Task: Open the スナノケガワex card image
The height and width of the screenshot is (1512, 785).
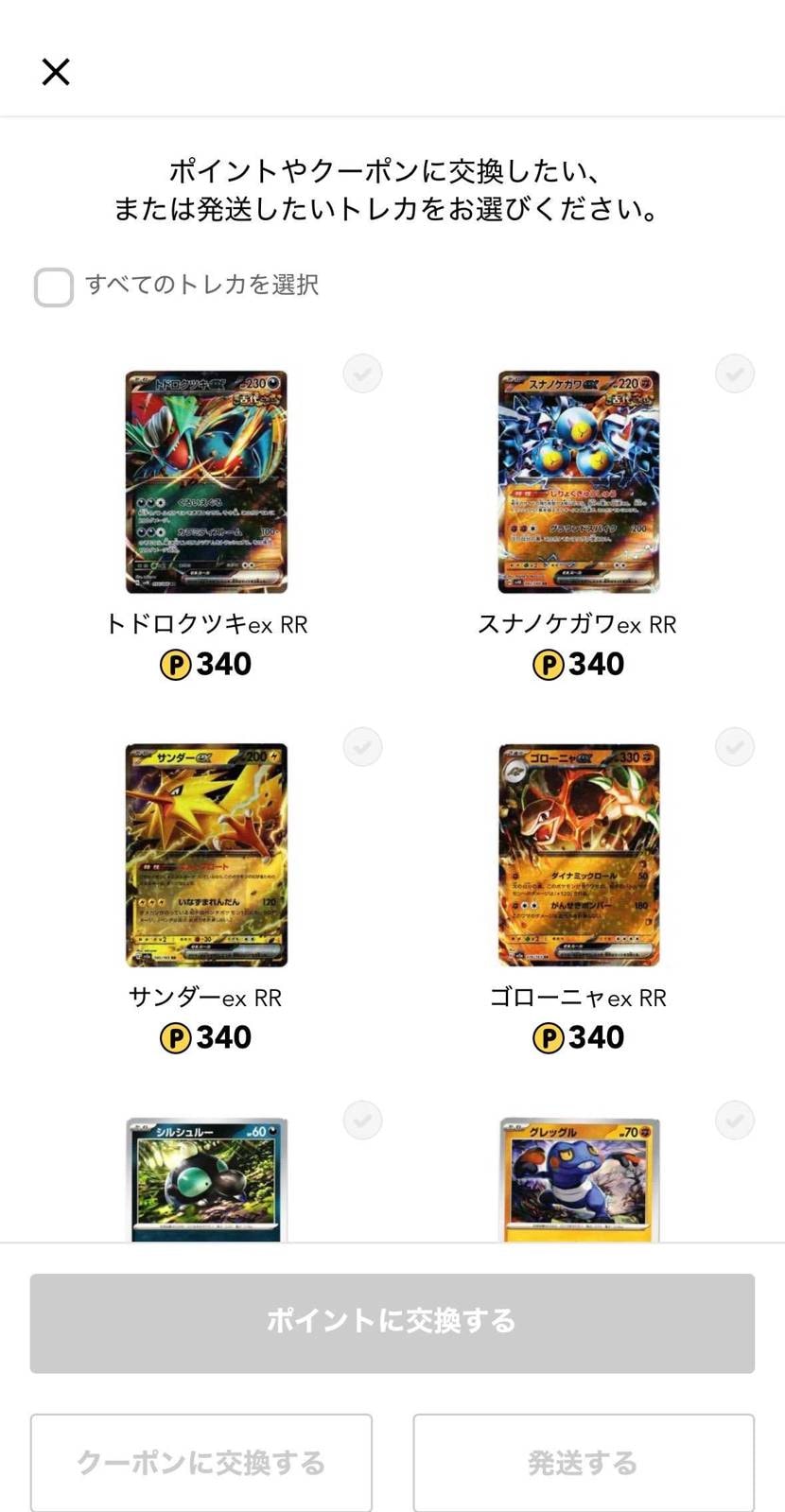Action: point(579,482)
